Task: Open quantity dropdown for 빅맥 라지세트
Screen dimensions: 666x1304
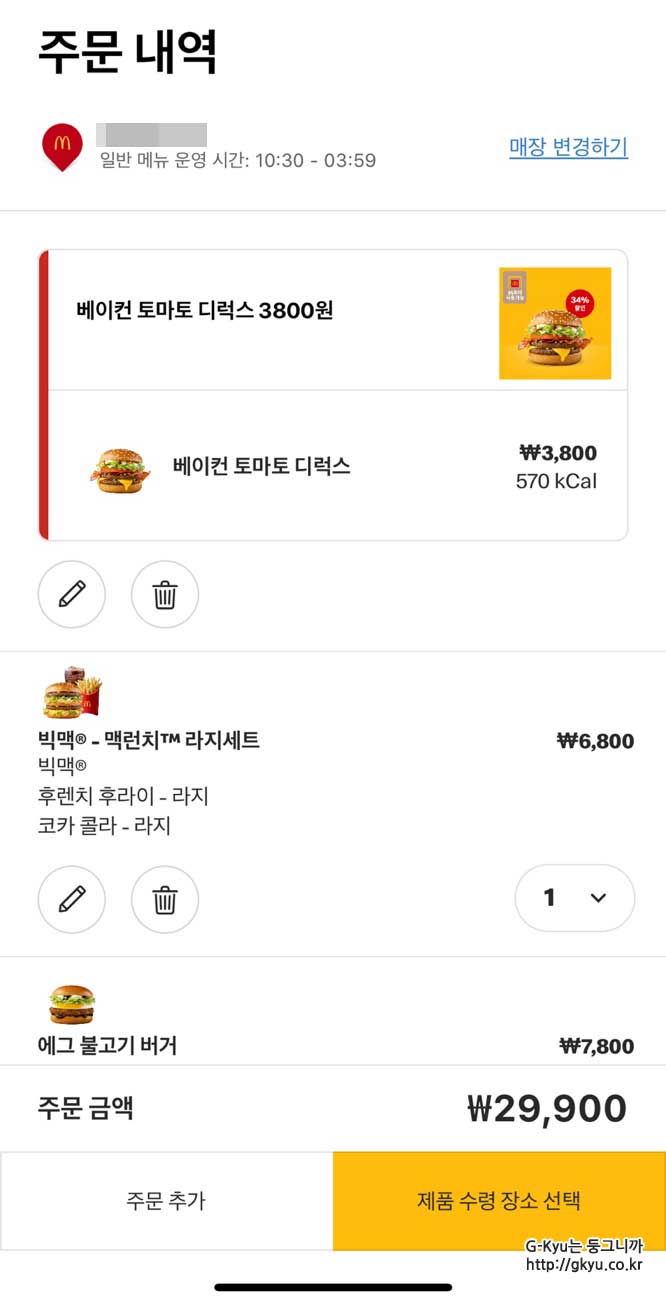Action: tap(574, 898)
